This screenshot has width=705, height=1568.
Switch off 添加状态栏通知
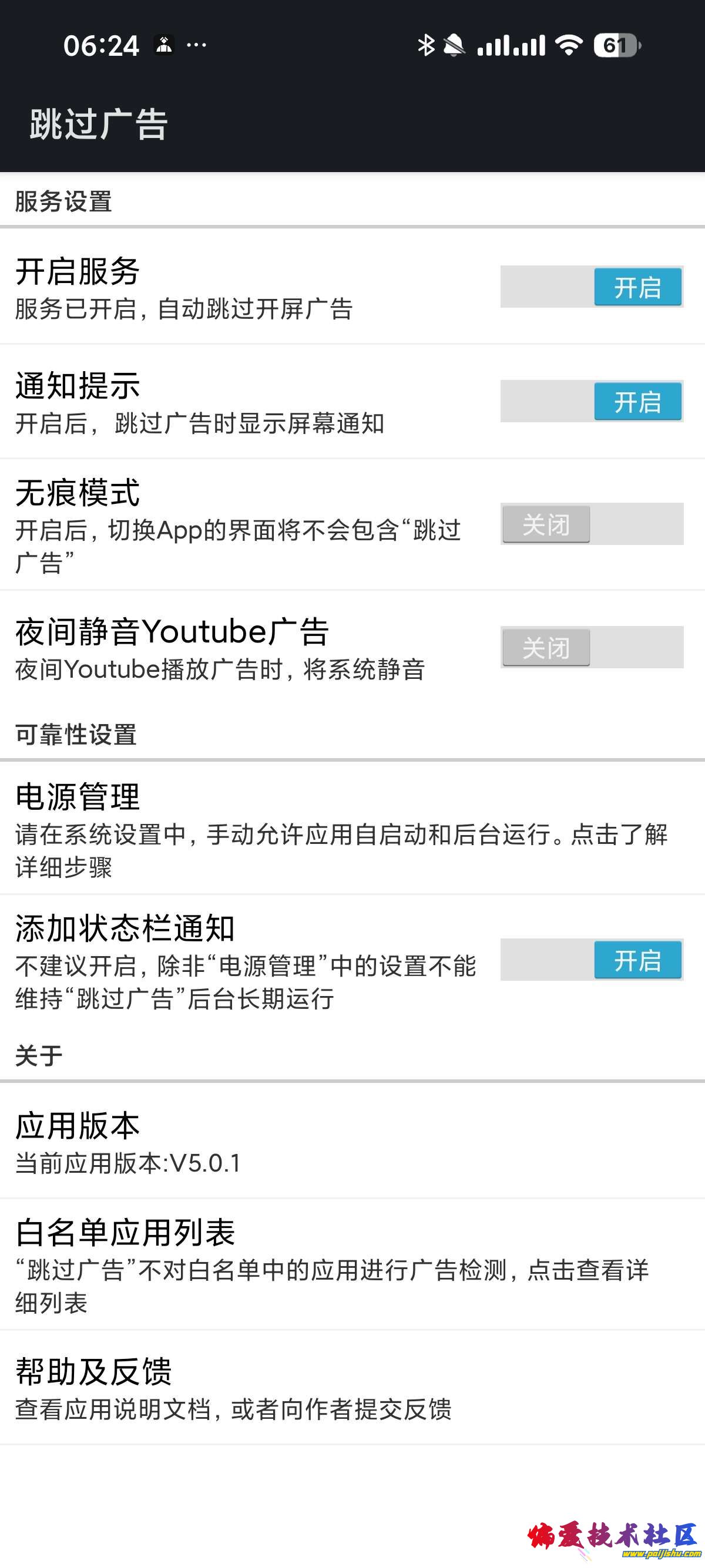coord(591,960)
